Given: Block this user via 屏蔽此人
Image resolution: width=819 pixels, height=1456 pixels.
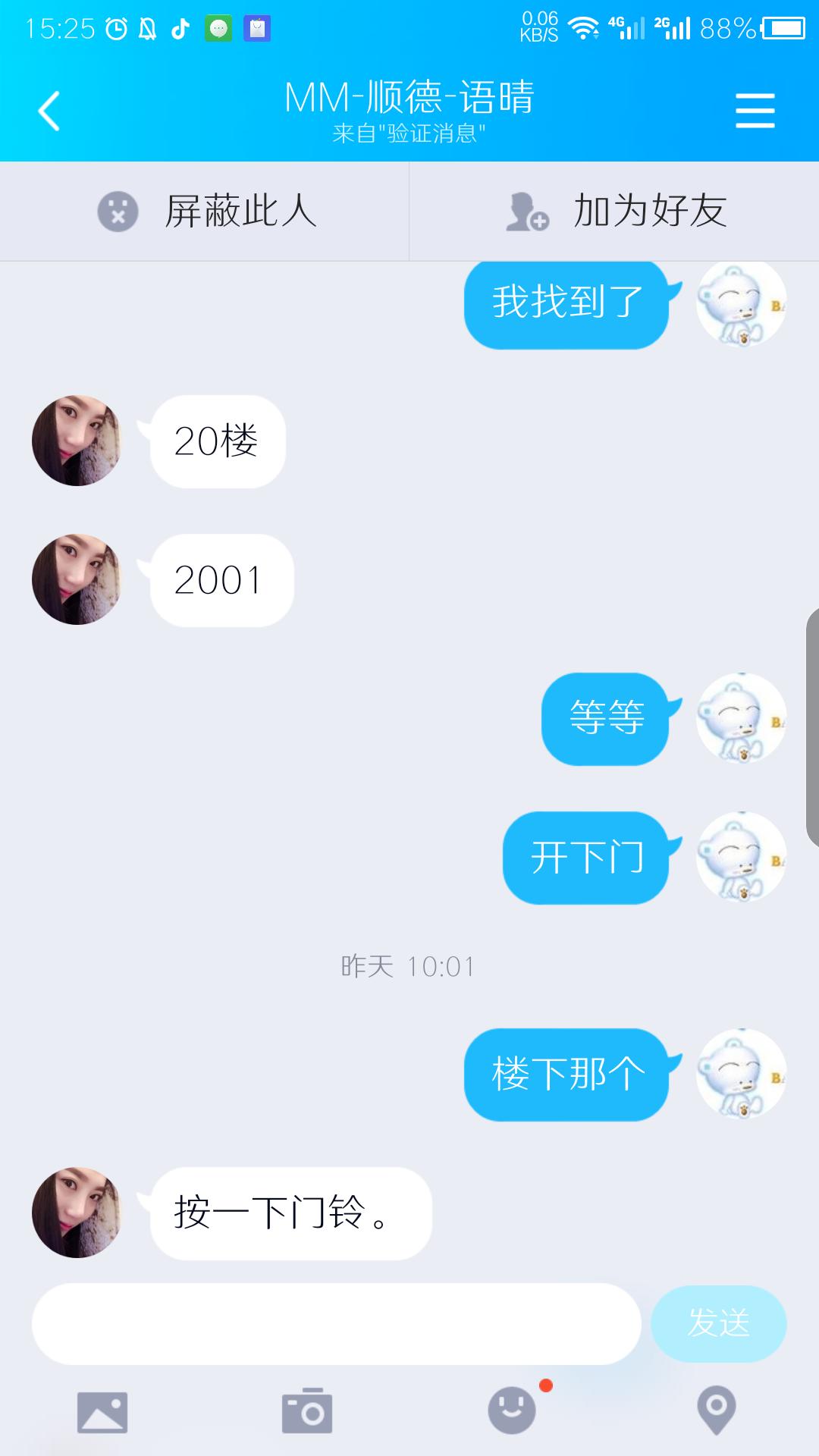Looking at the screenshot, I should [x=243, y=213].
